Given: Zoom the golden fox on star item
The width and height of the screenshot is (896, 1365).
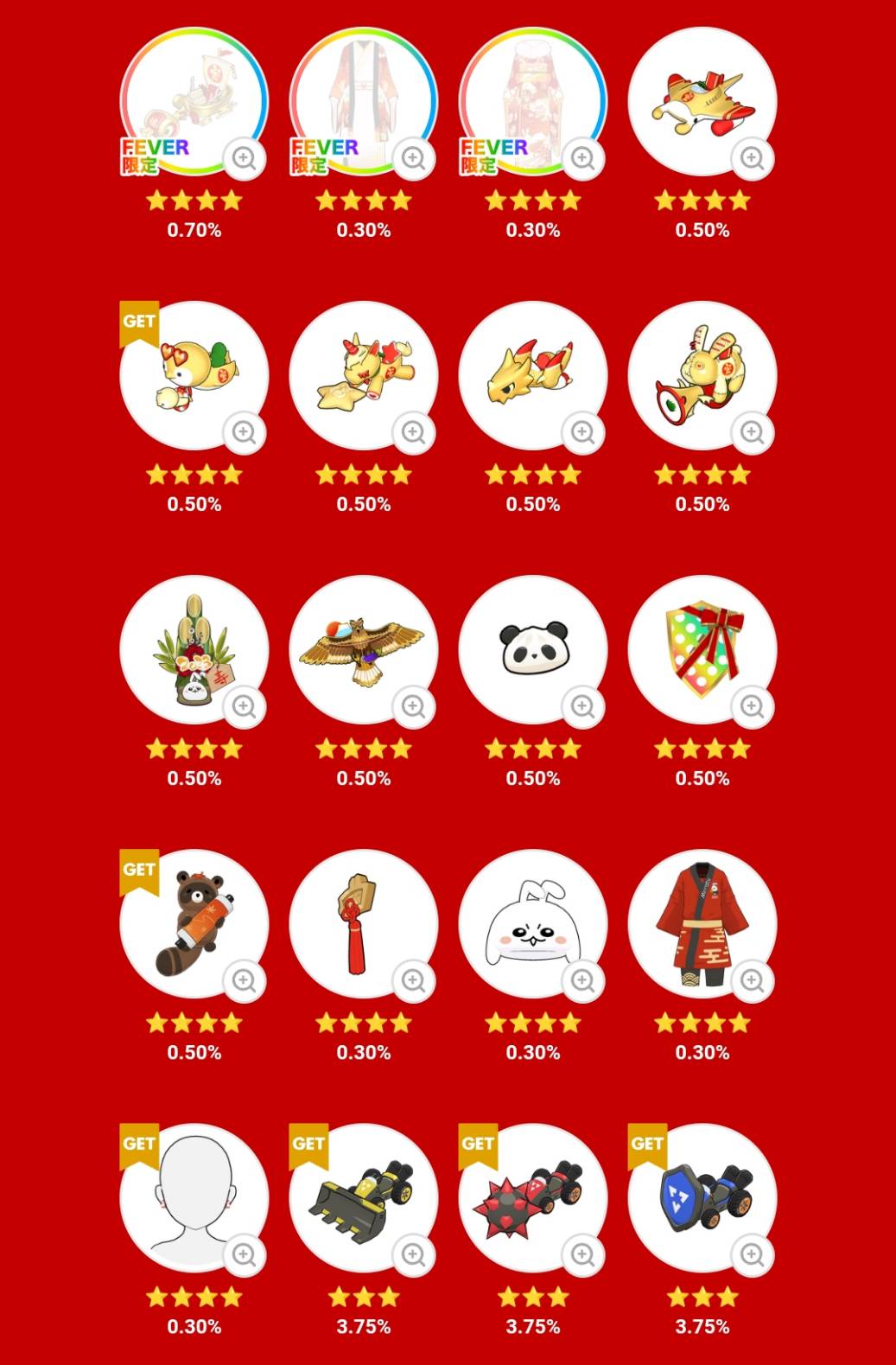Looking at the screenshot, I should (x=413, y=432).
